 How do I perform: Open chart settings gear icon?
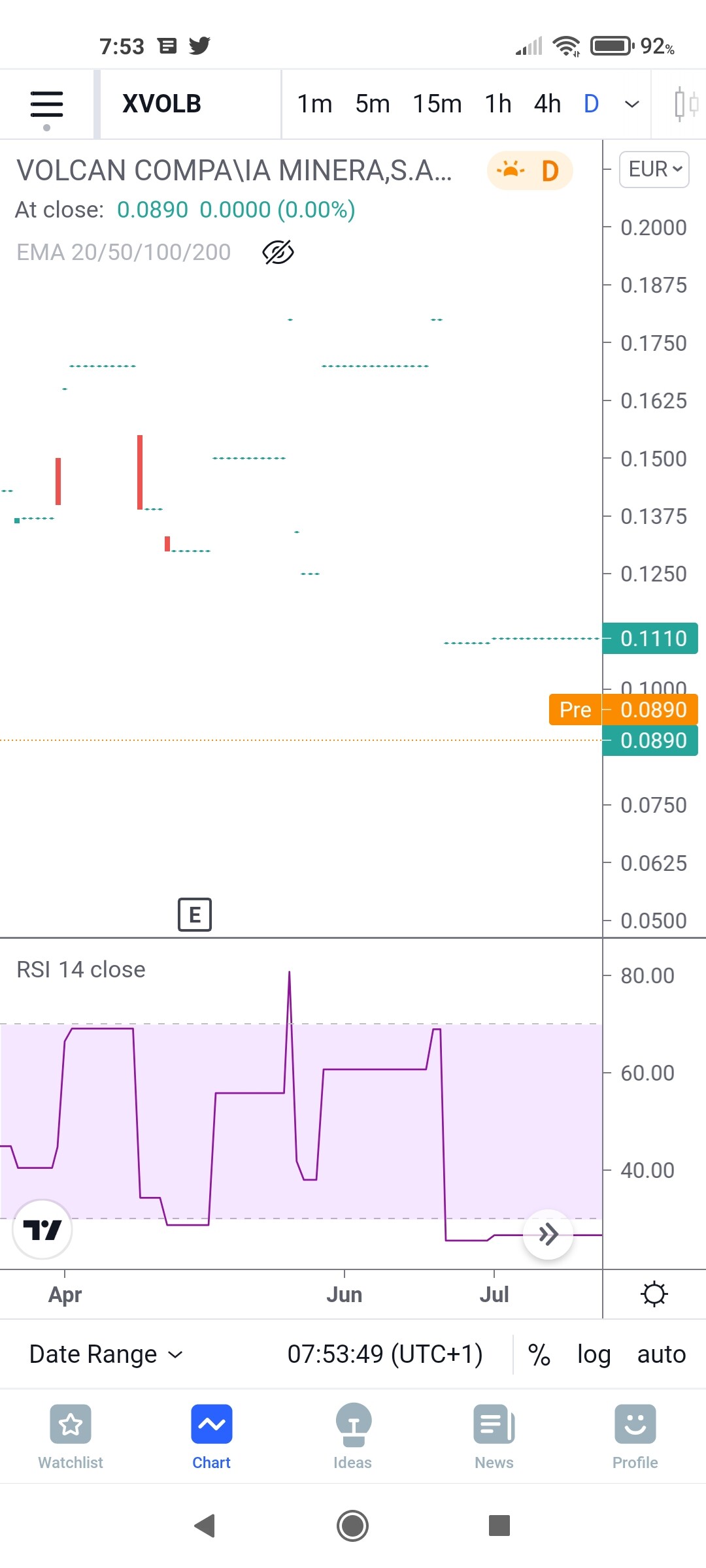[x=654, y=1294]
